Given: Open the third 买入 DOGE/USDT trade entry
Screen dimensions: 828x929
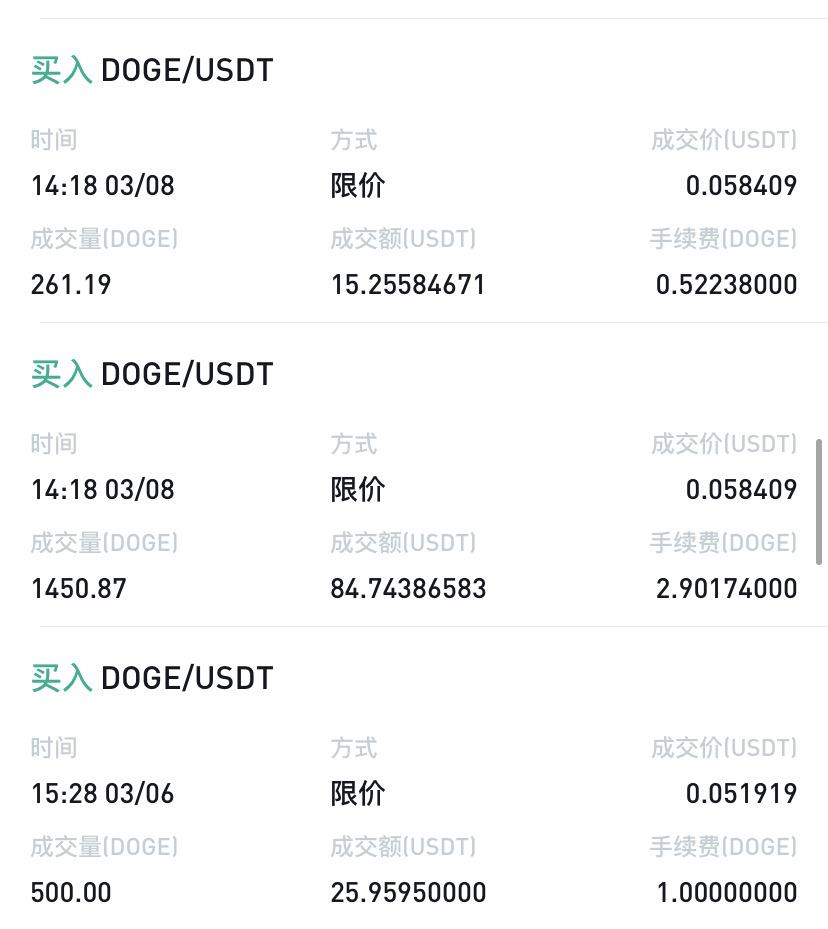Looking at the screenshot, I should [150, 677].
